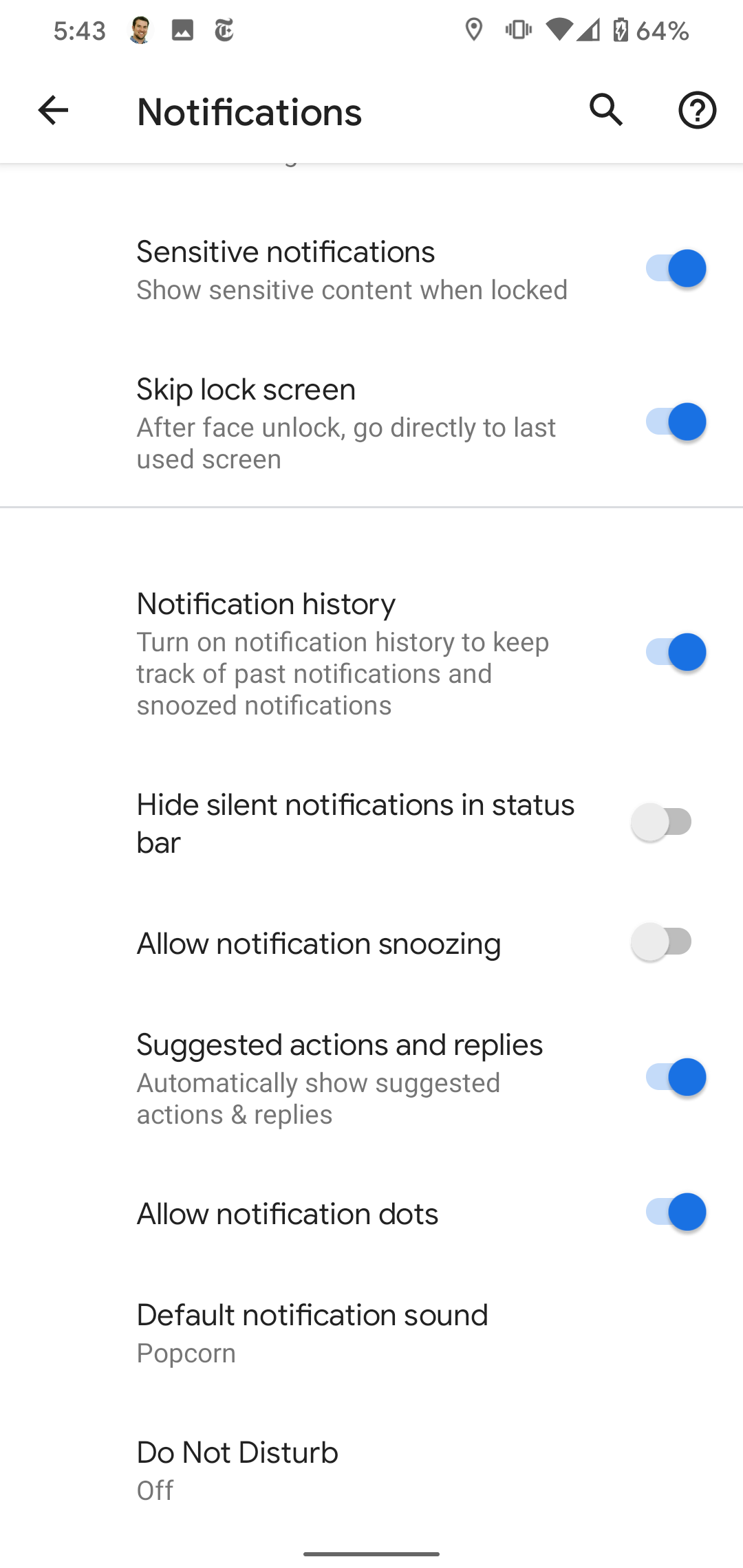Go back using the top-left arrow
Viewport: 743px width, 1568px height.
(x=53, y=110)
